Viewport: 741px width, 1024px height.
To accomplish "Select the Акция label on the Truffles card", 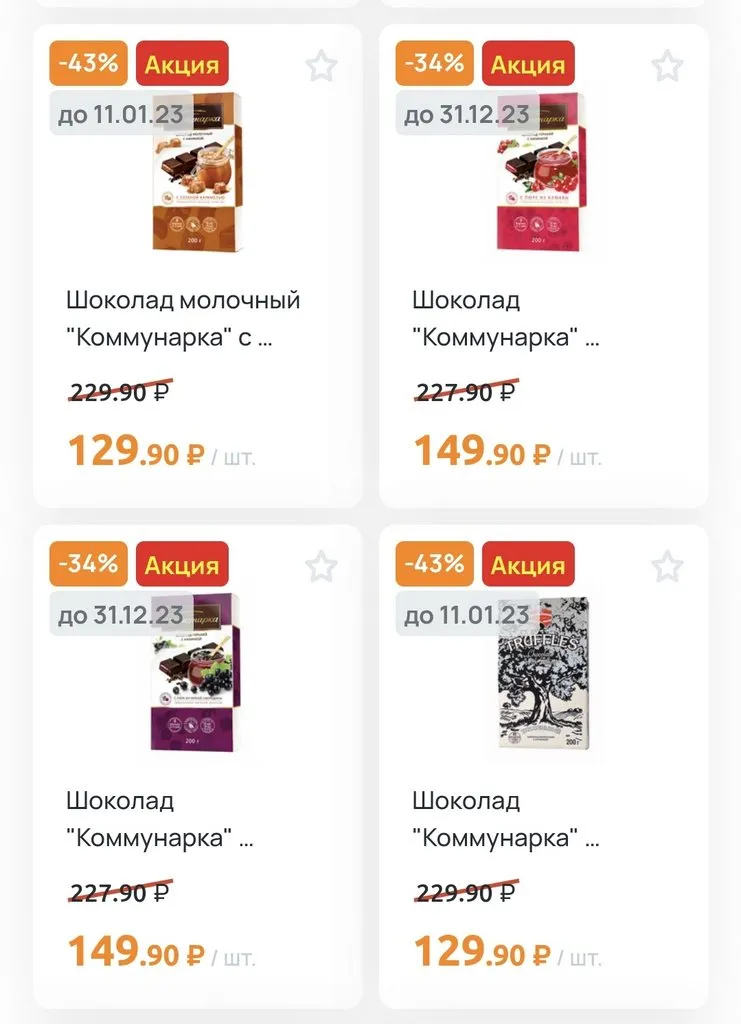I will click(x=528, y=565).
